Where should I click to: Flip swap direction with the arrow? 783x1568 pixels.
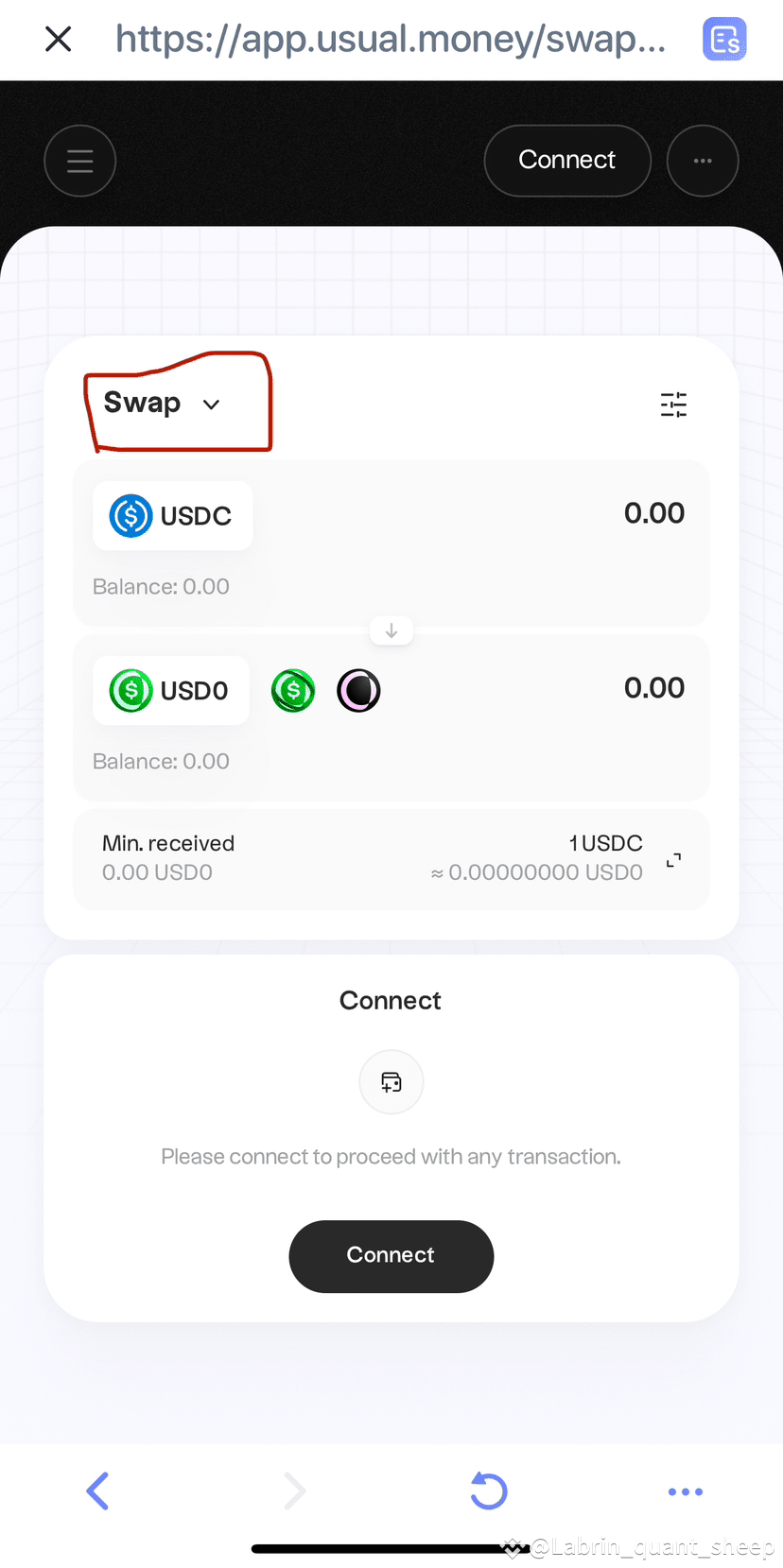pyautogui.click(x=391, y=630)
